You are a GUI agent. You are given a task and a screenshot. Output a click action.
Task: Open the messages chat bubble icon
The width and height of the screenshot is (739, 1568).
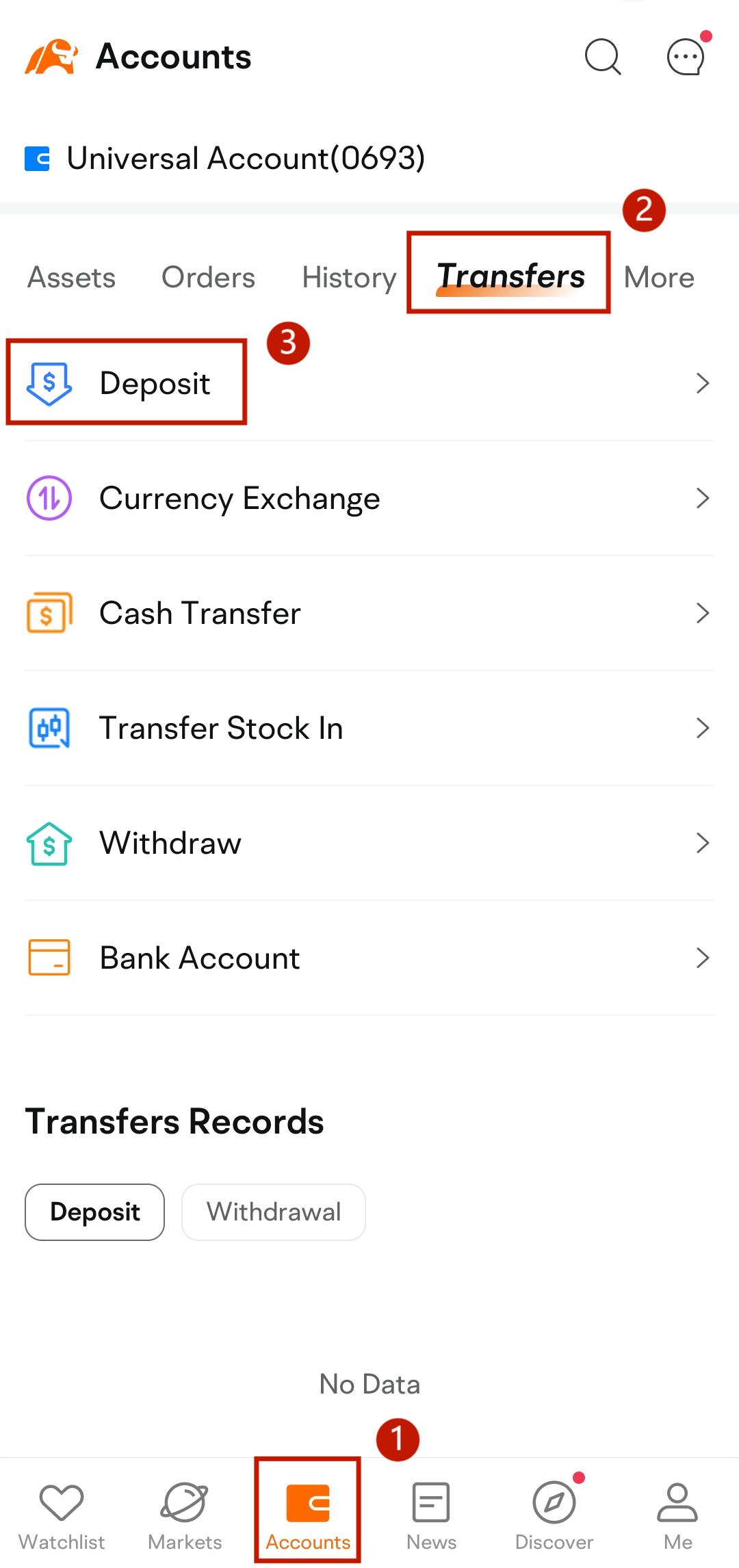(x=686, y=56)
